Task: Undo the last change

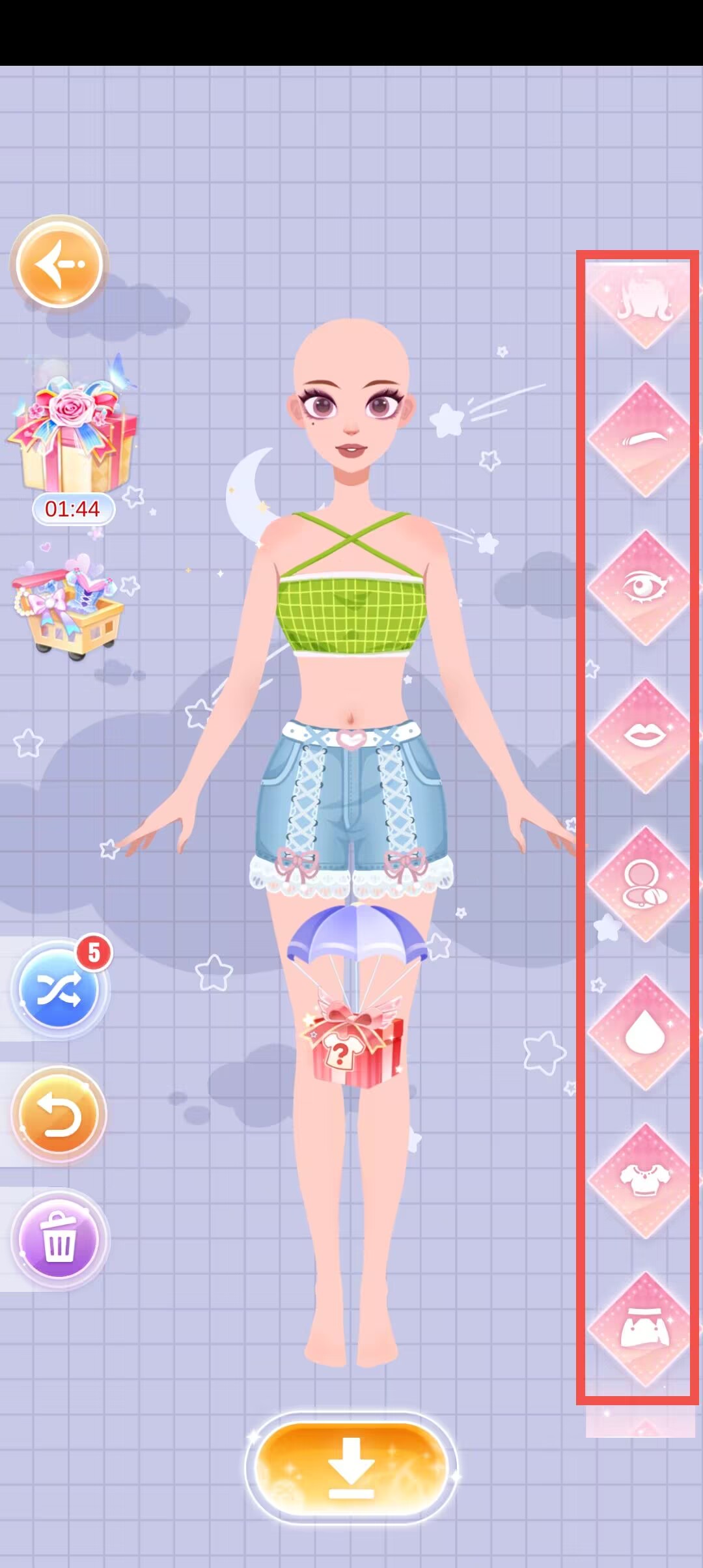Action: (x=59, y=1115)
